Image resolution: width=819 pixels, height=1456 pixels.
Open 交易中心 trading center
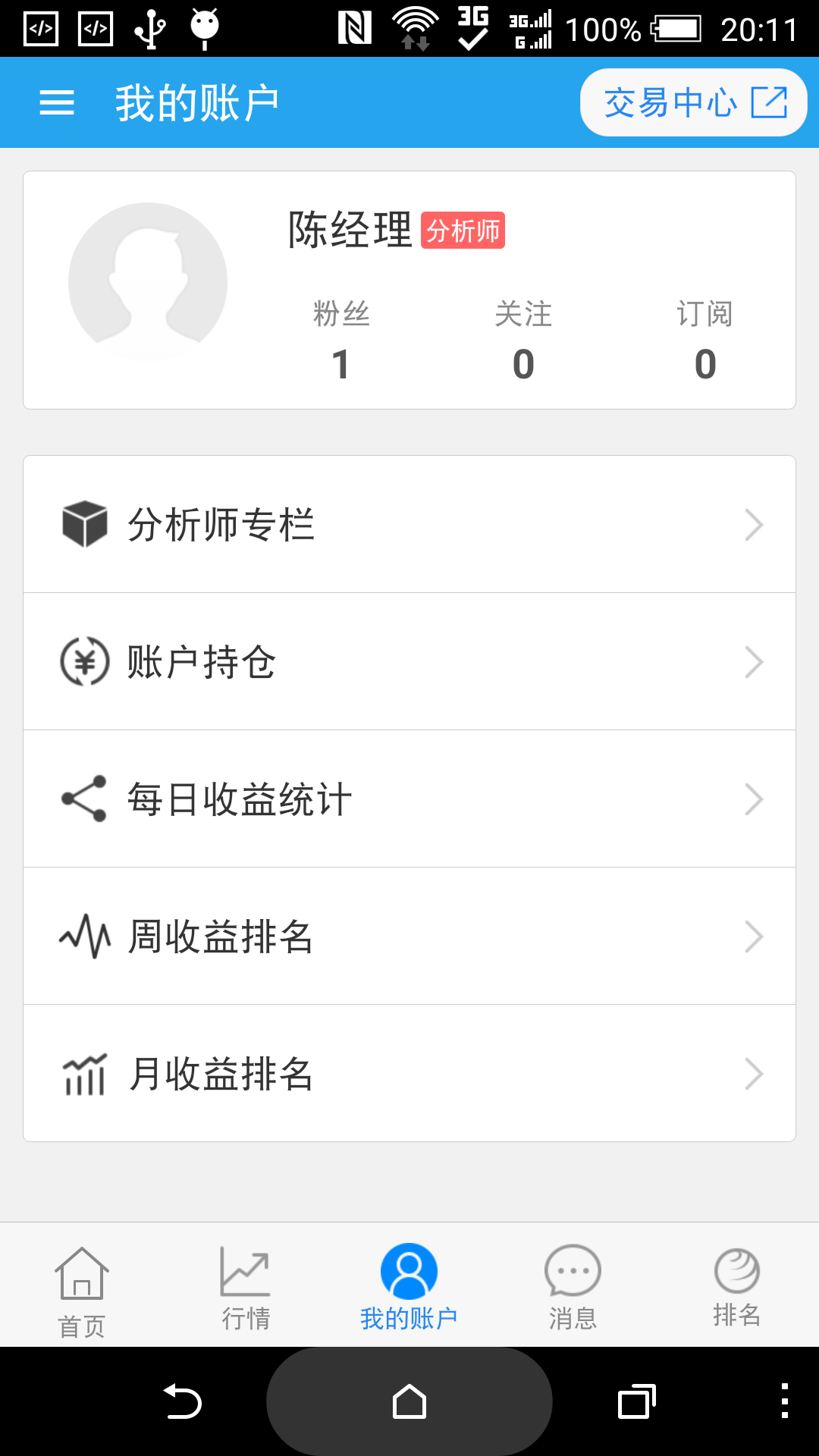[x=693, y=102]
